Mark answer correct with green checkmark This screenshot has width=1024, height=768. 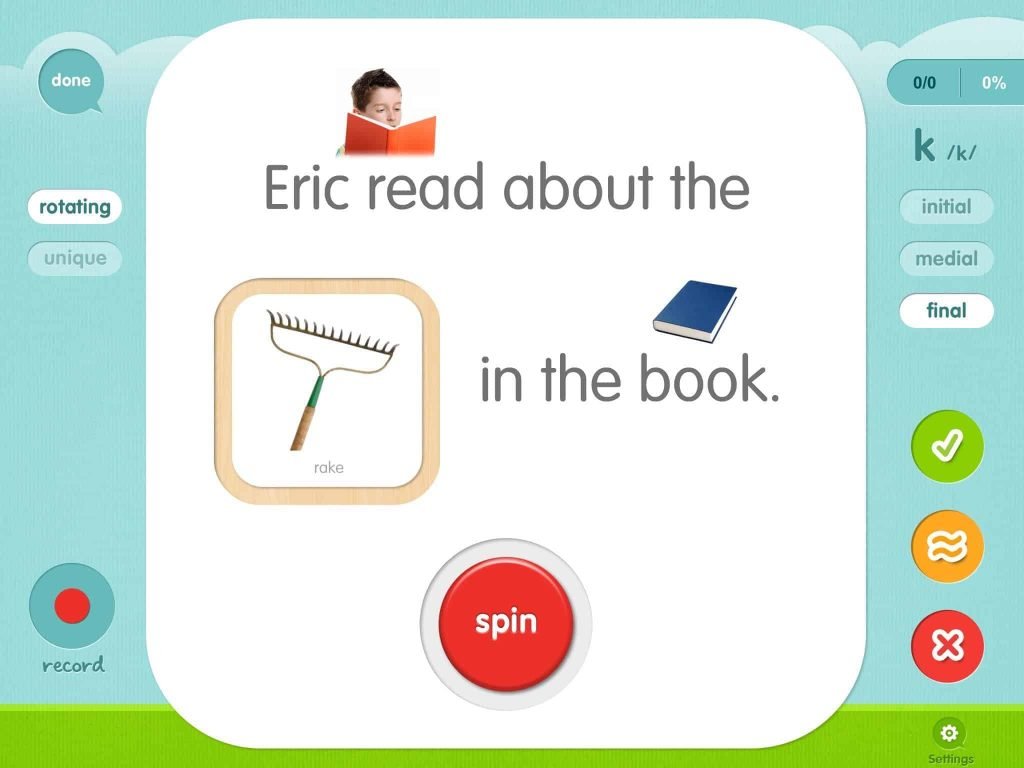(946, 448)
